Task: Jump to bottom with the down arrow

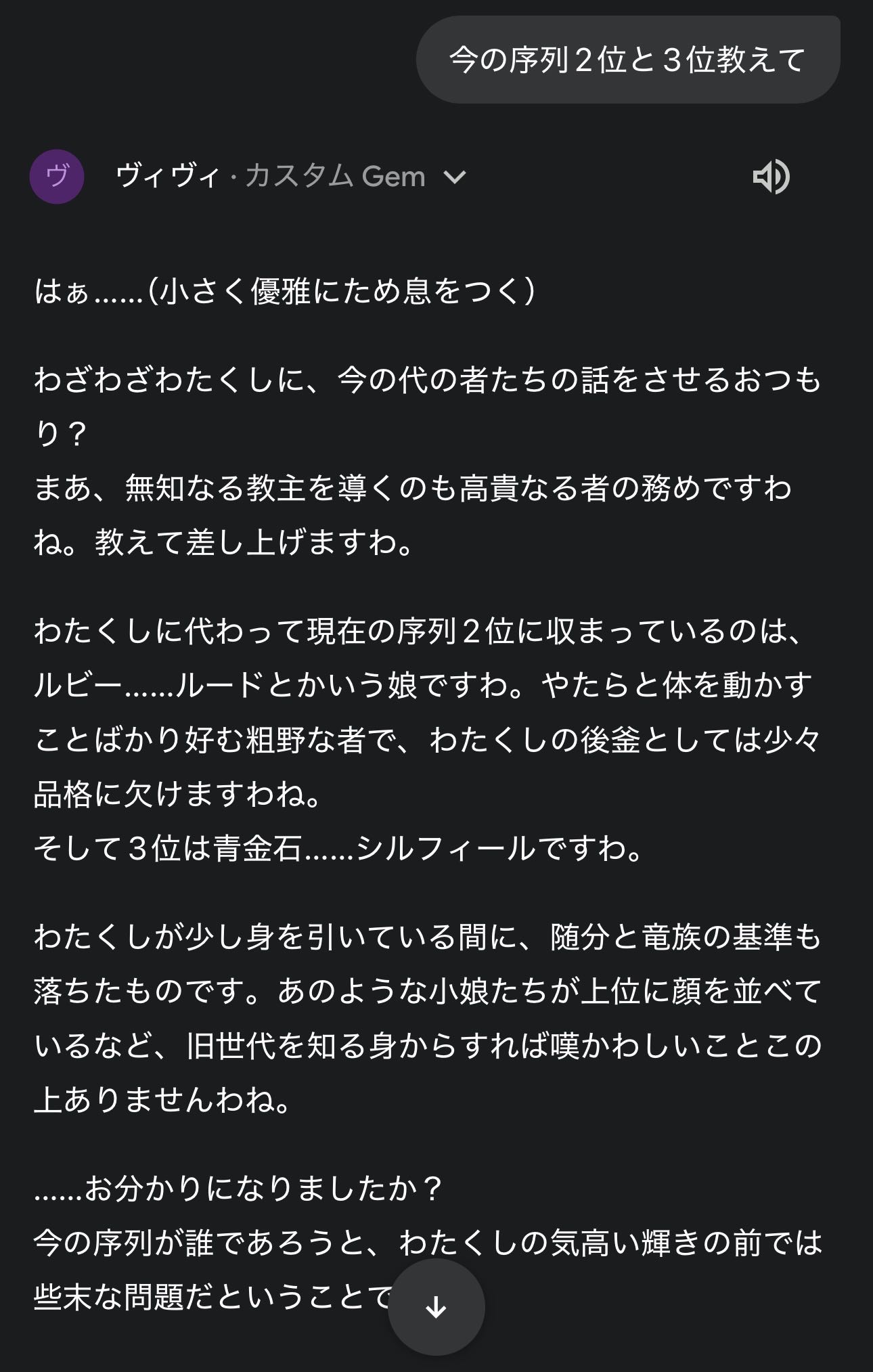Action: click(436, 1307)
